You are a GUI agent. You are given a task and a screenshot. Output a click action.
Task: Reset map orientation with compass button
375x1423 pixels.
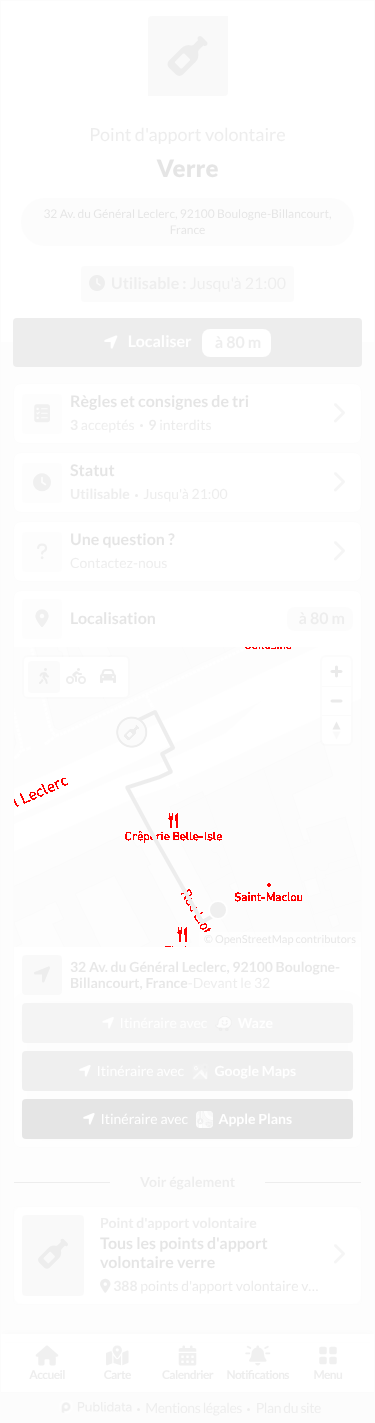[x=336, y=730]
